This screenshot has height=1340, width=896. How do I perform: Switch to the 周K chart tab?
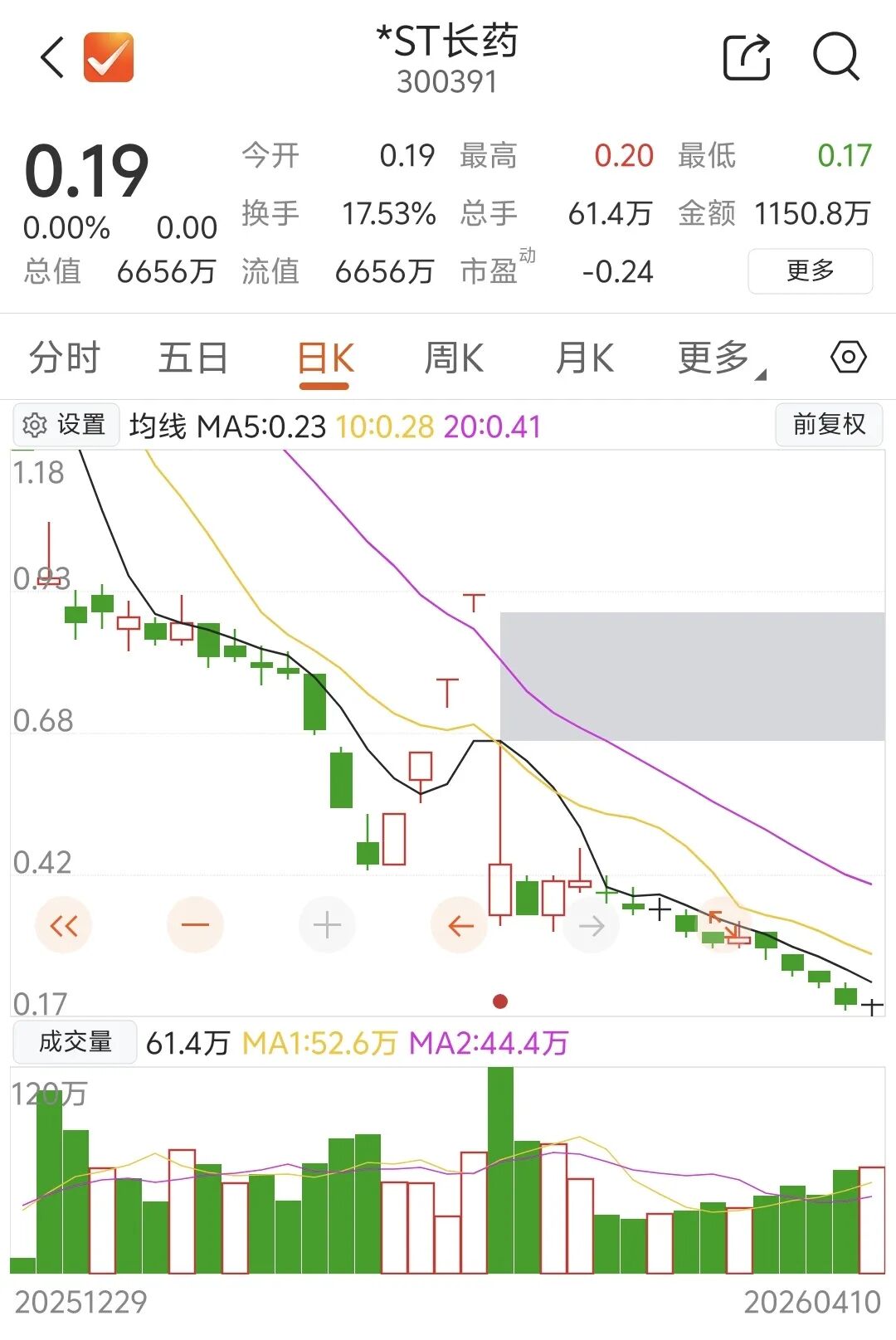pos(454,358)
